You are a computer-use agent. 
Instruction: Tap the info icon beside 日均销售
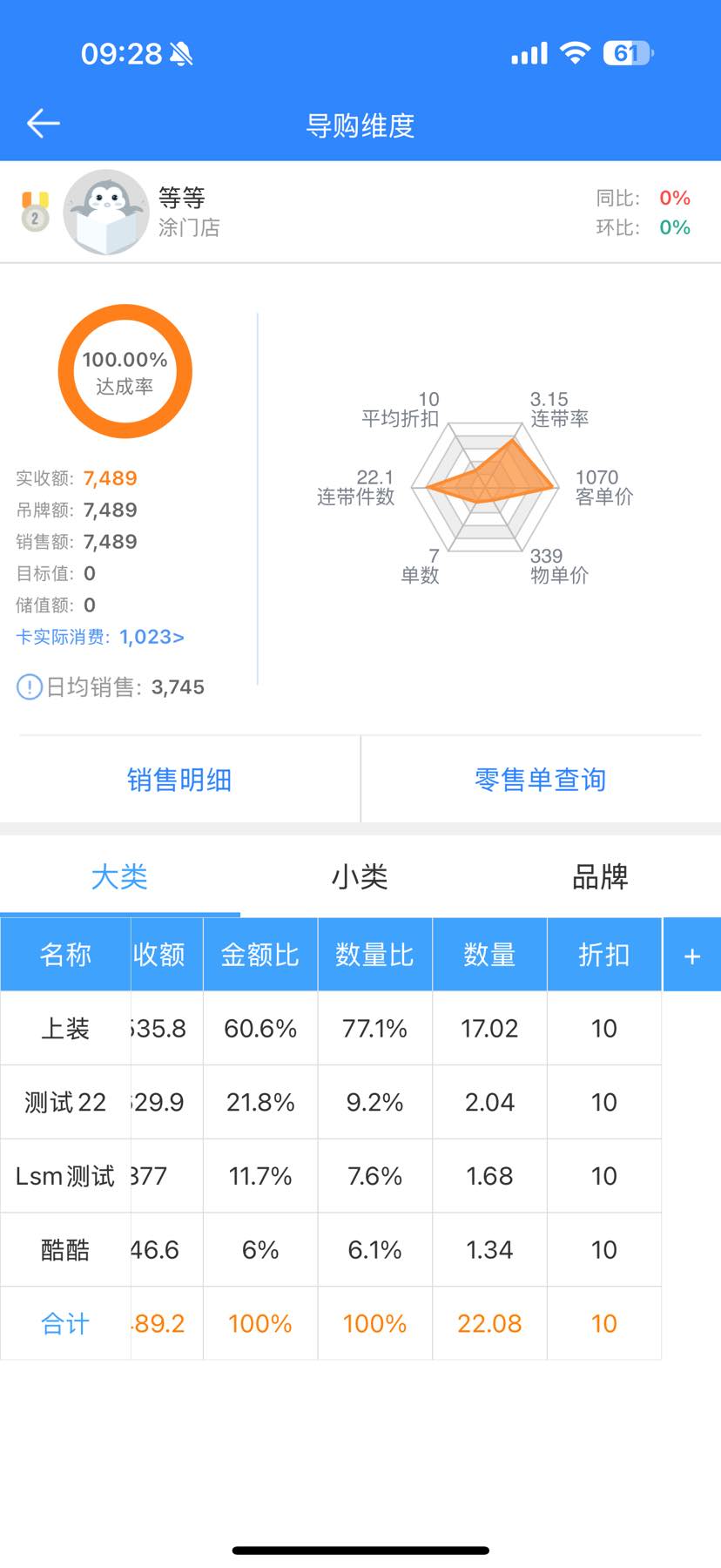point(29,687)
